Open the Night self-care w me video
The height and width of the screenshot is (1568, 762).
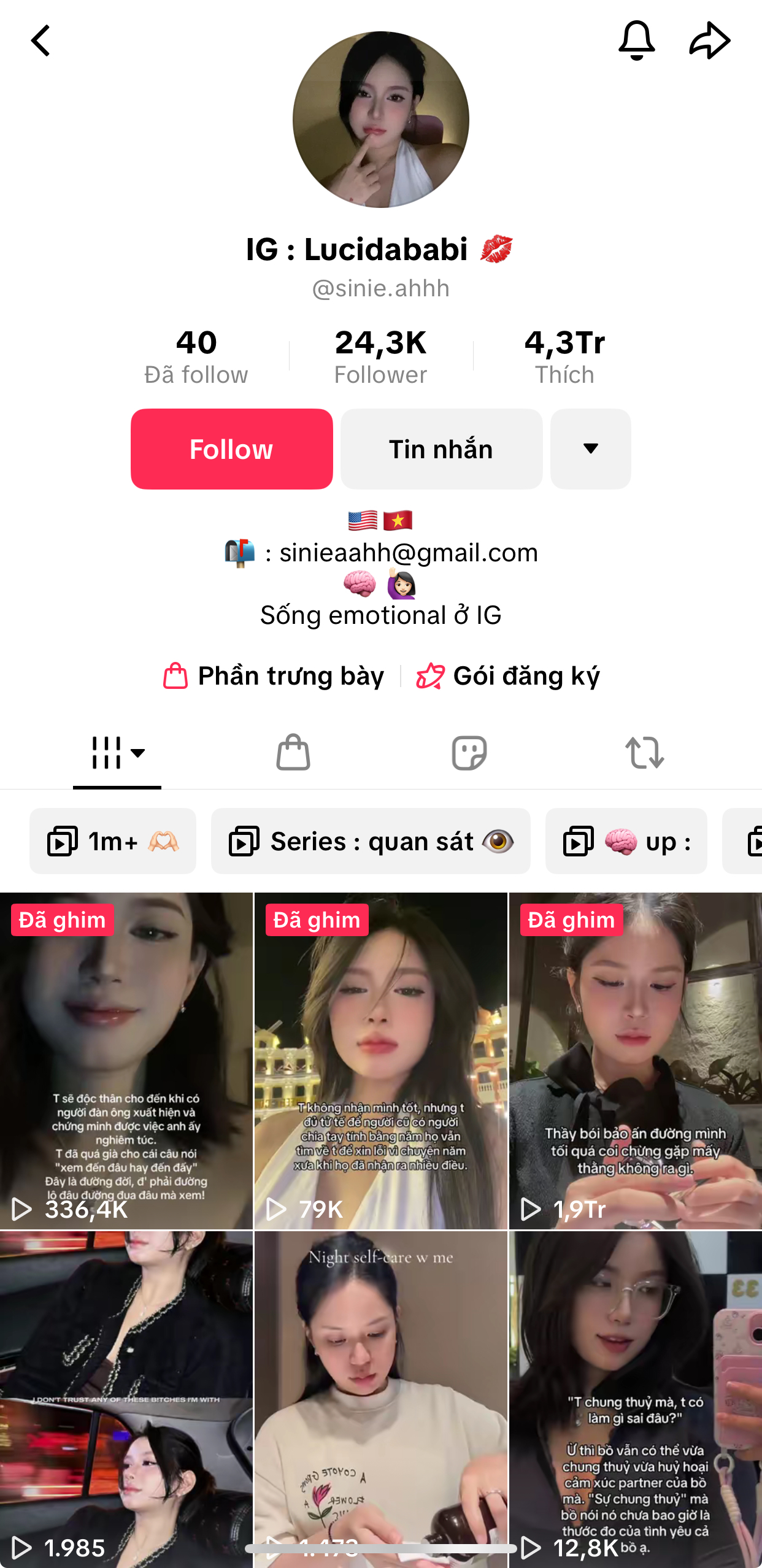(x=380, y=1399)
